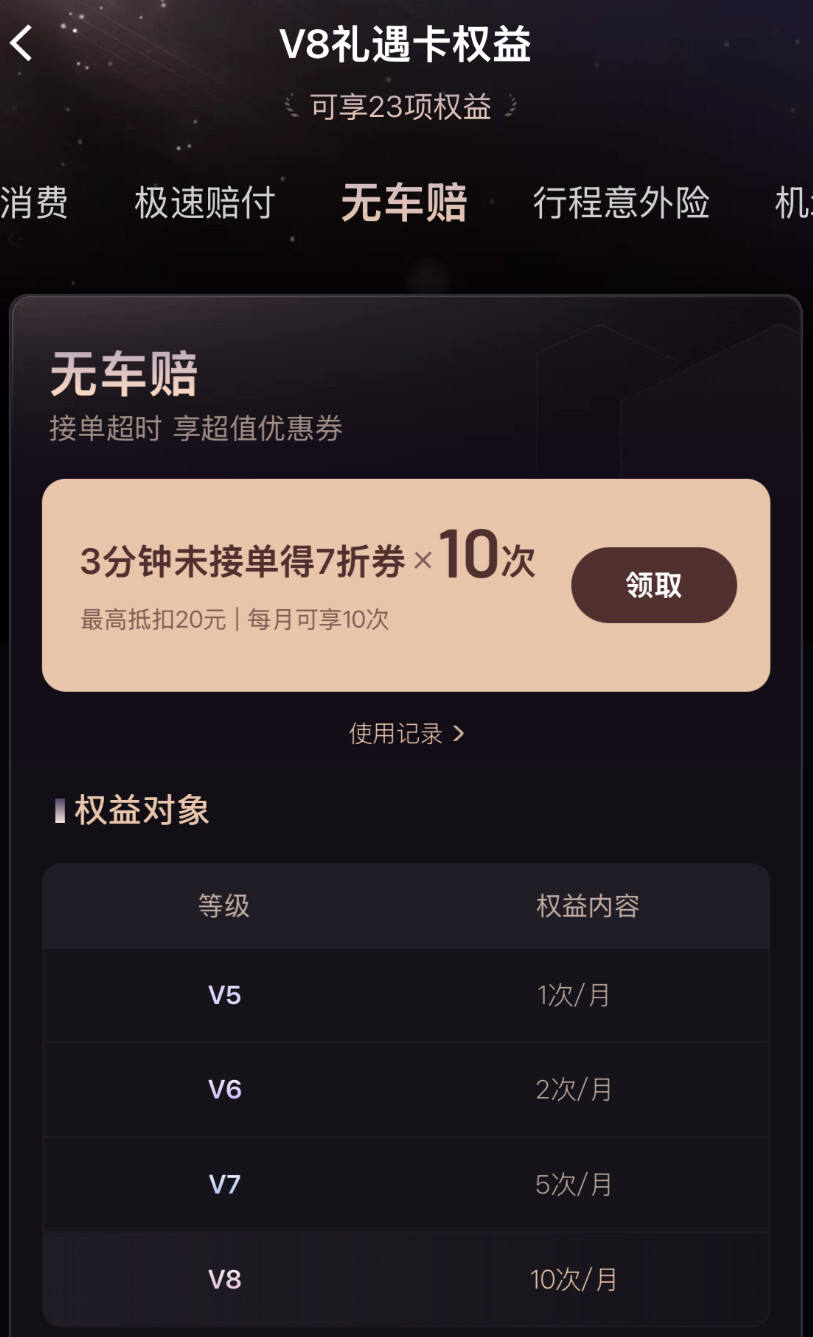Image resolution: width=813 pixels, height=1337 pixels.
Task: Tap 领取 to claim the 7折券
Action: point(653,585)
